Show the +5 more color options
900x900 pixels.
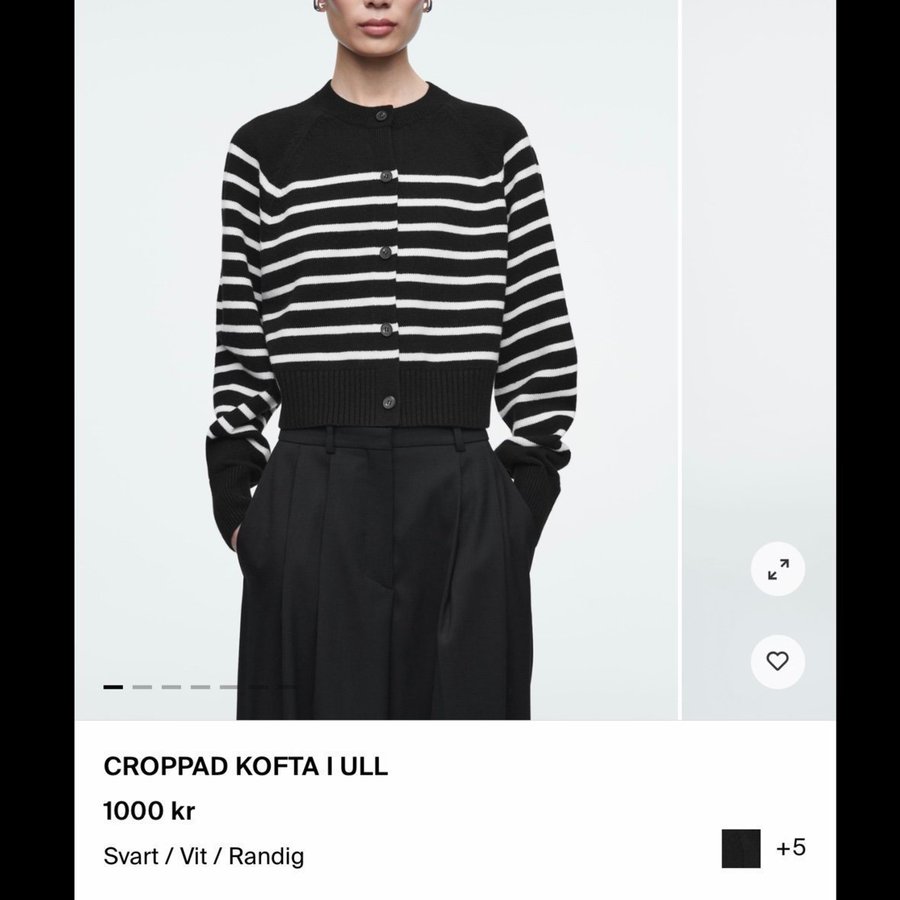(x=790, y=848)
